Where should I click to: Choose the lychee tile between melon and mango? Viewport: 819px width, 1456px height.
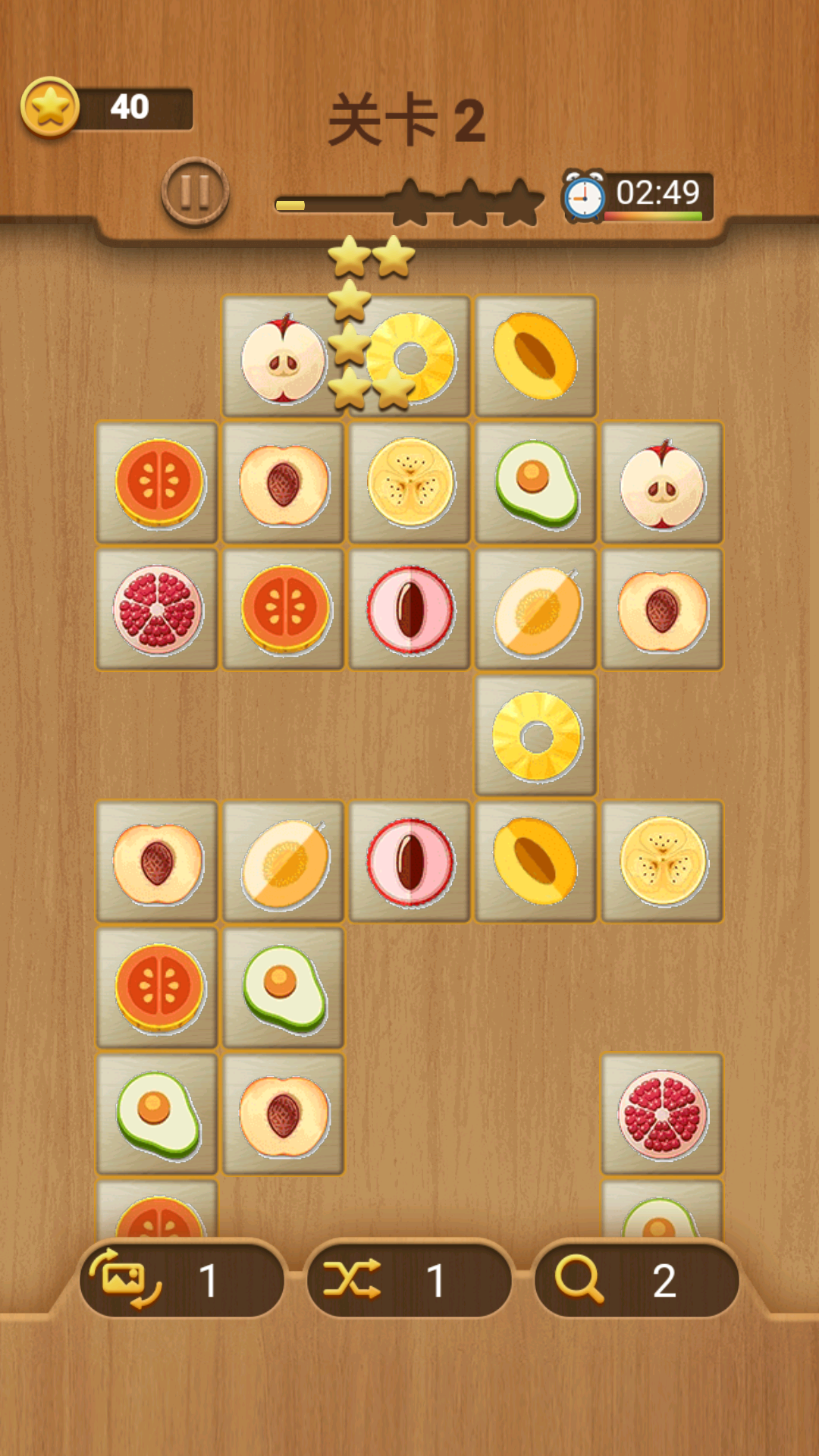point(410,861)
